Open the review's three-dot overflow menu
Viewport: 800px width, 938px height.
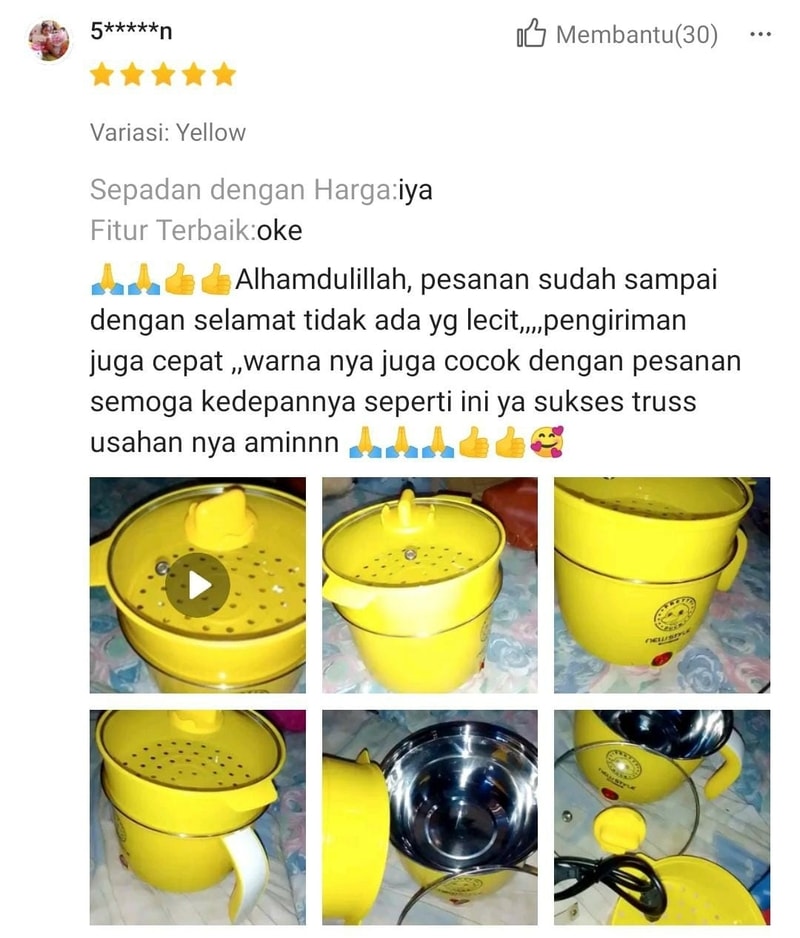click(x=760, y=35)
